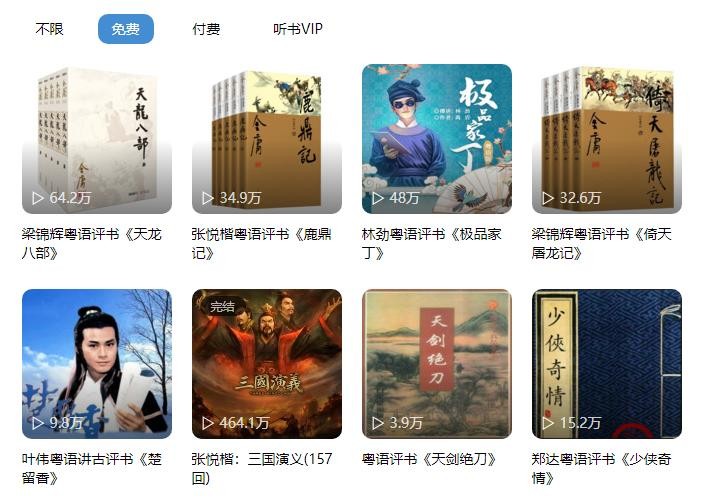The image size is (702, 499).
Task: Open 梁锦辉粤语评书《倚天屠龙记》
Action: point(607,139)
